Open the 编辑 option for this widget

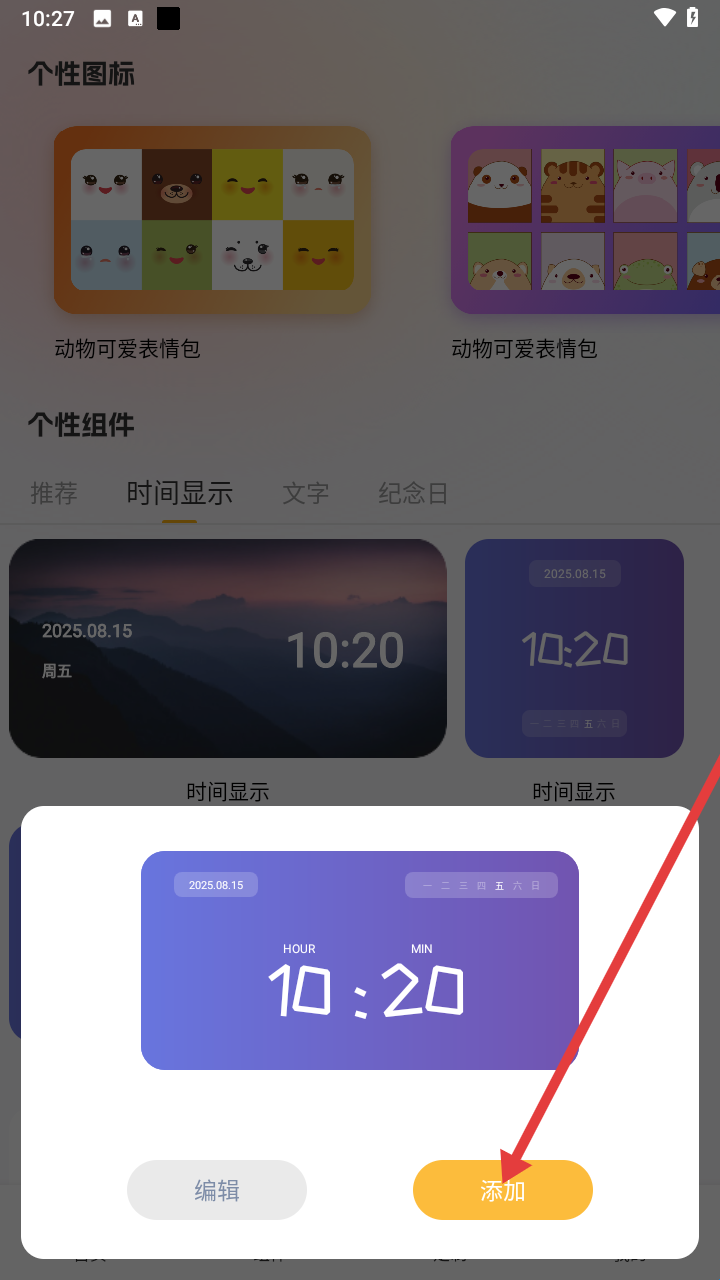click(217, 1190)
